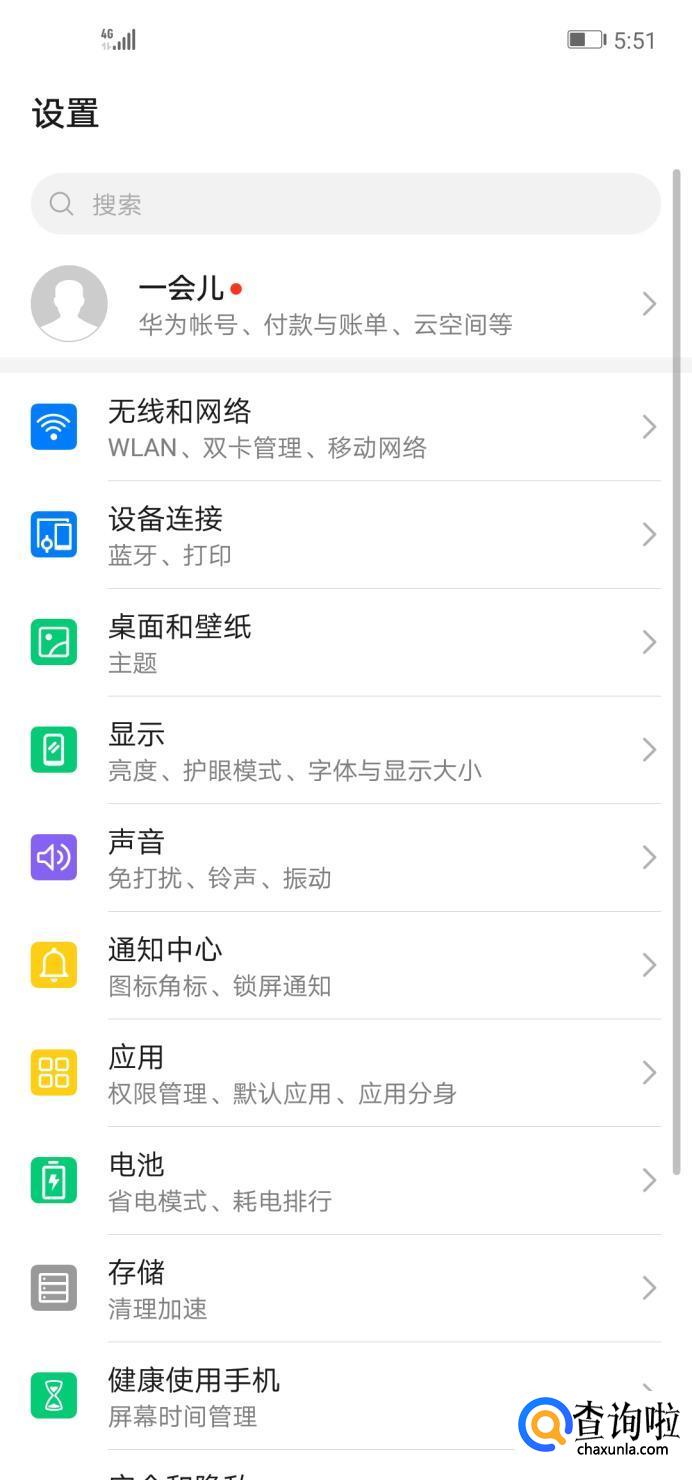Open 桌面和壁纸 settings
Screen dimensions: 692x1480
pyautogui.click(x=345, y=642)
